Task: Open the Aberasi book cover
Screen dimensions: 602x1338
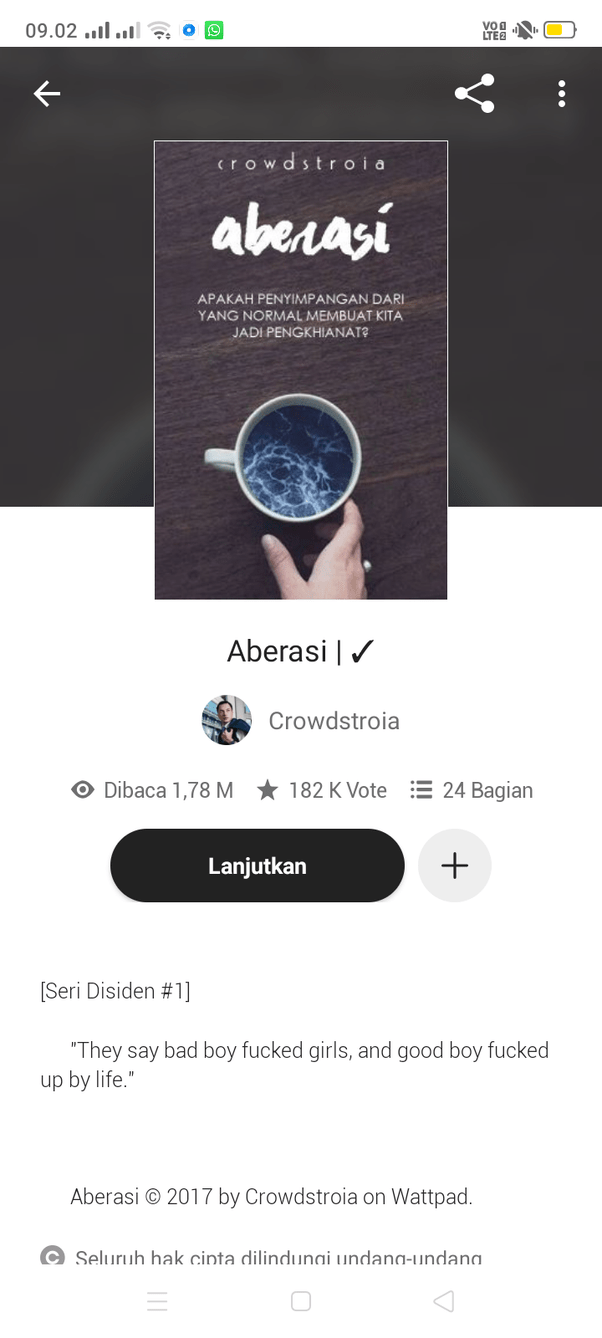Action: [x=301, y=370]
